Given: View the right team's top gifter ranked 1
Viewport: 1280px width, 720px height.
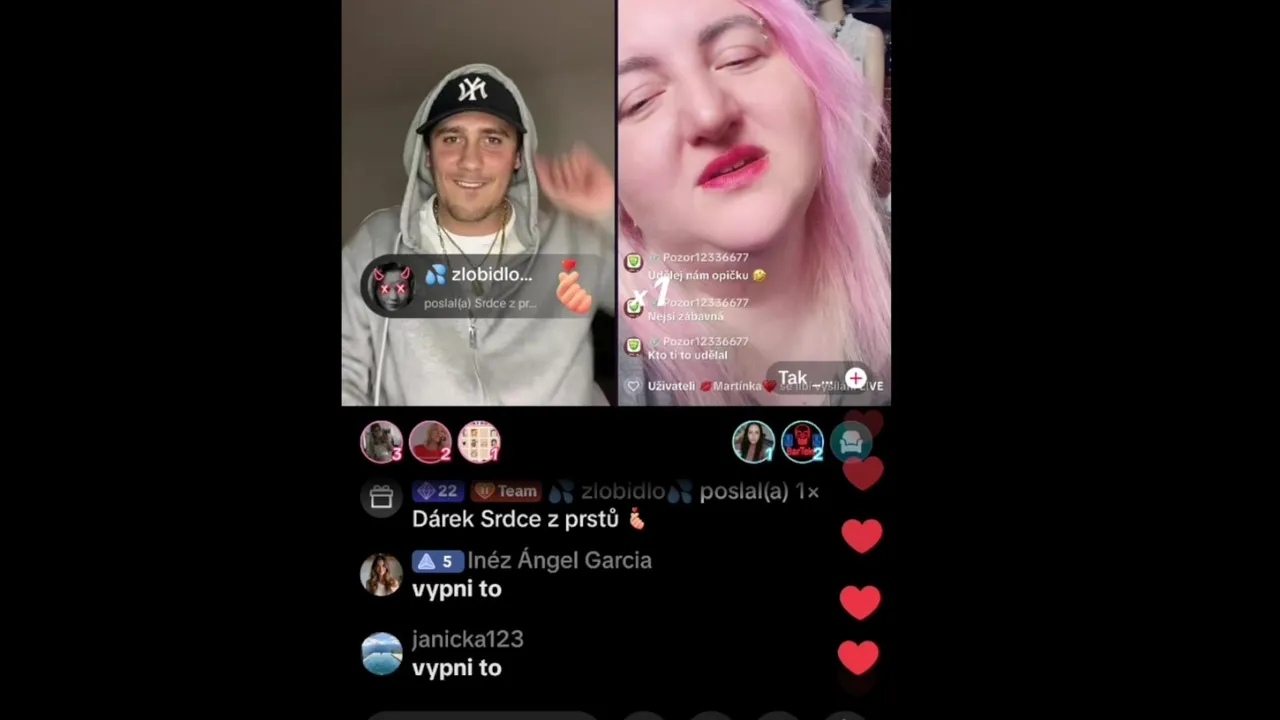Looking at the screenshot, I should pyautogui.click(x=753, y=441).
